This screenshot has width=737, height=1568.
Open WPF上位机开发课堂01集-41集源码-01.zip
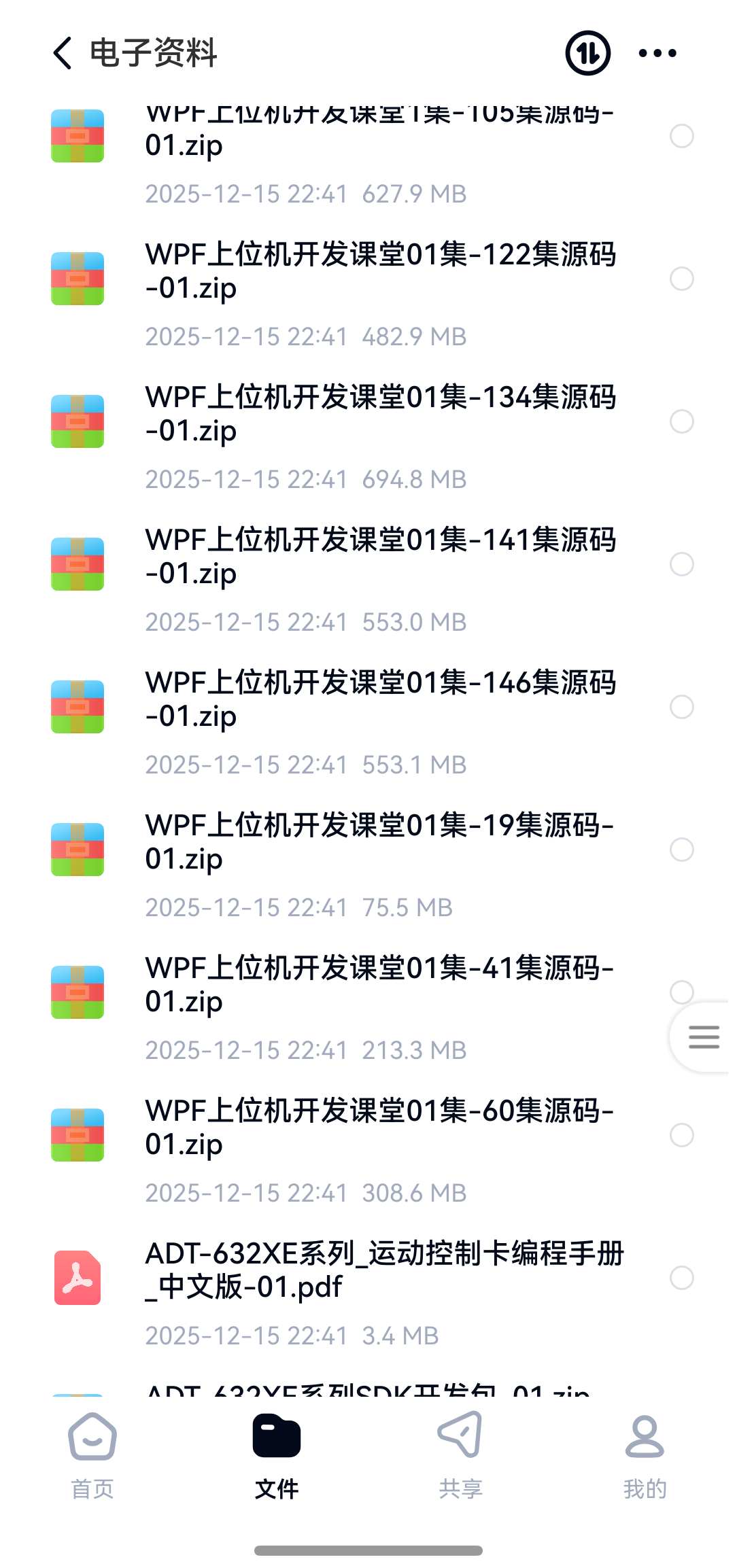click(x=381, y=986)
